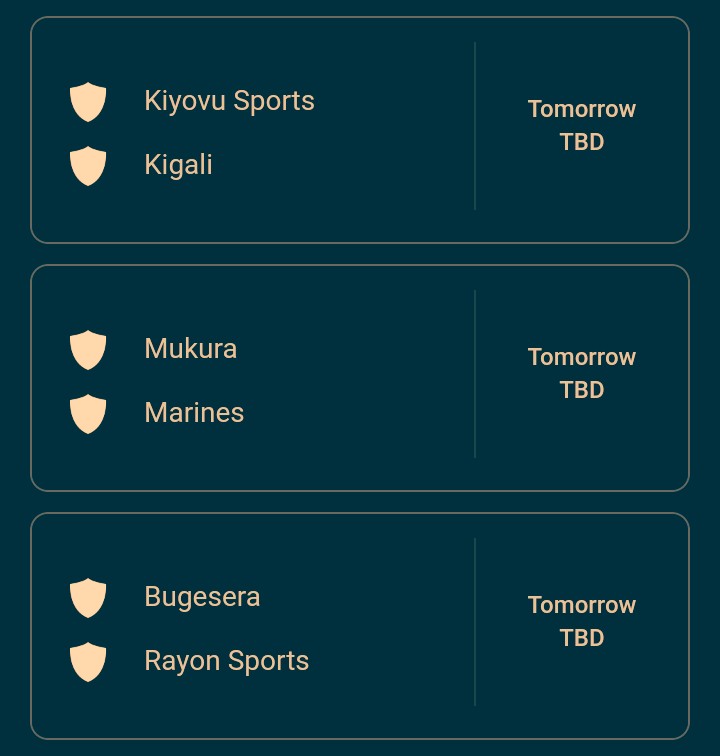Screen dimensions: 720x756
Task: Select the Bugesera vs Rayon Sports match card
Action: pos(360,626)
